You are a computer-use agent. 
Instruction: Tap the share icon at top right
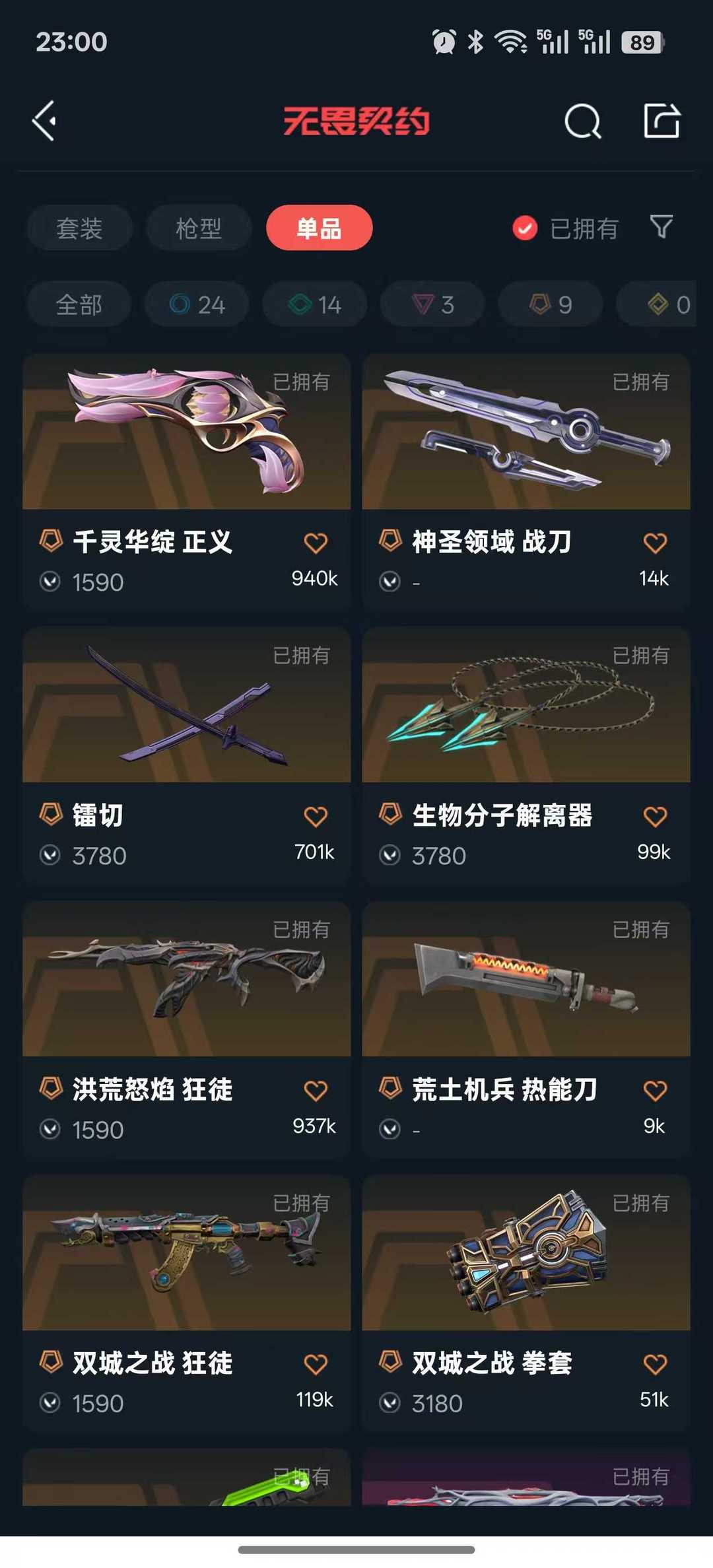661,121
